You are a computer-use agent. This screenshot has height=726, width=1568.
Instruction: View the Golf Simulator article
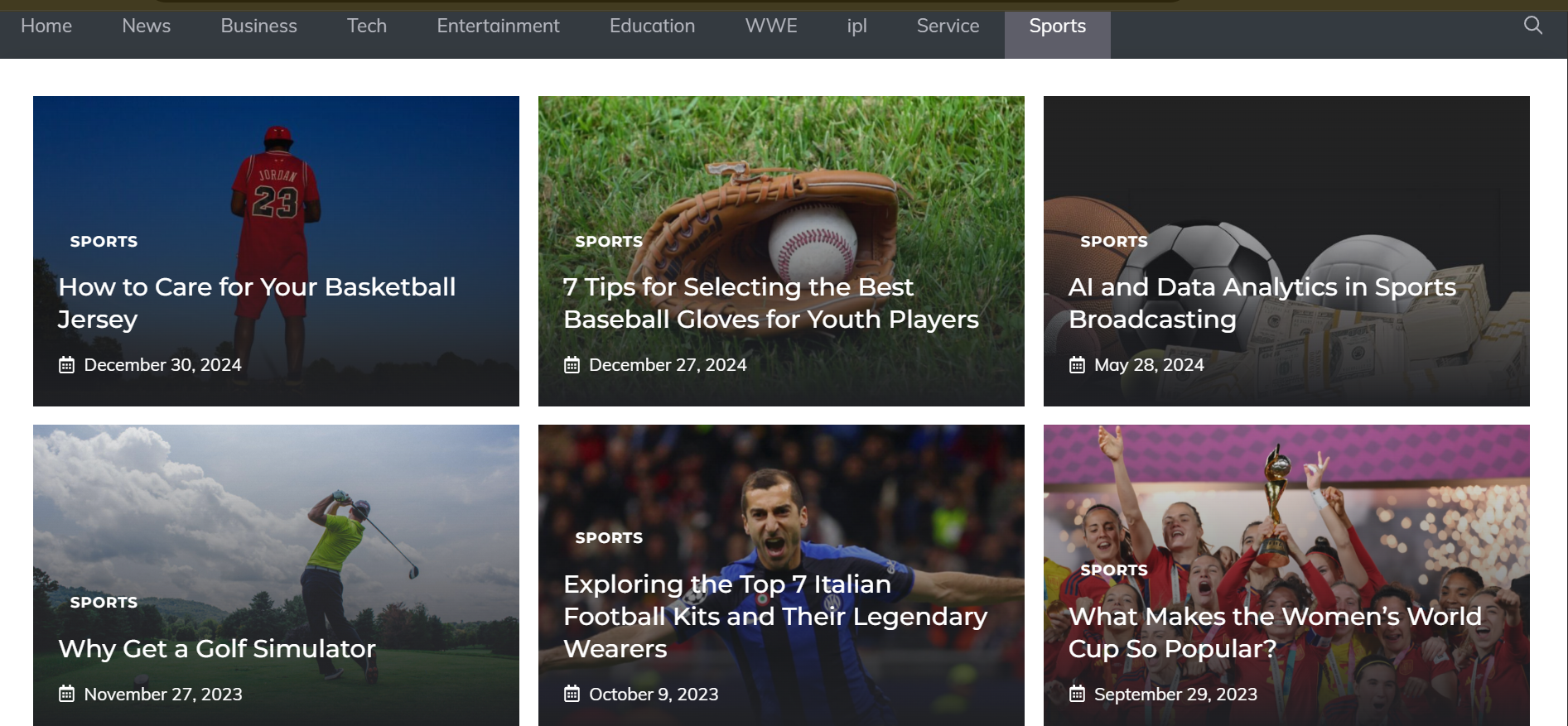[217, 648]
